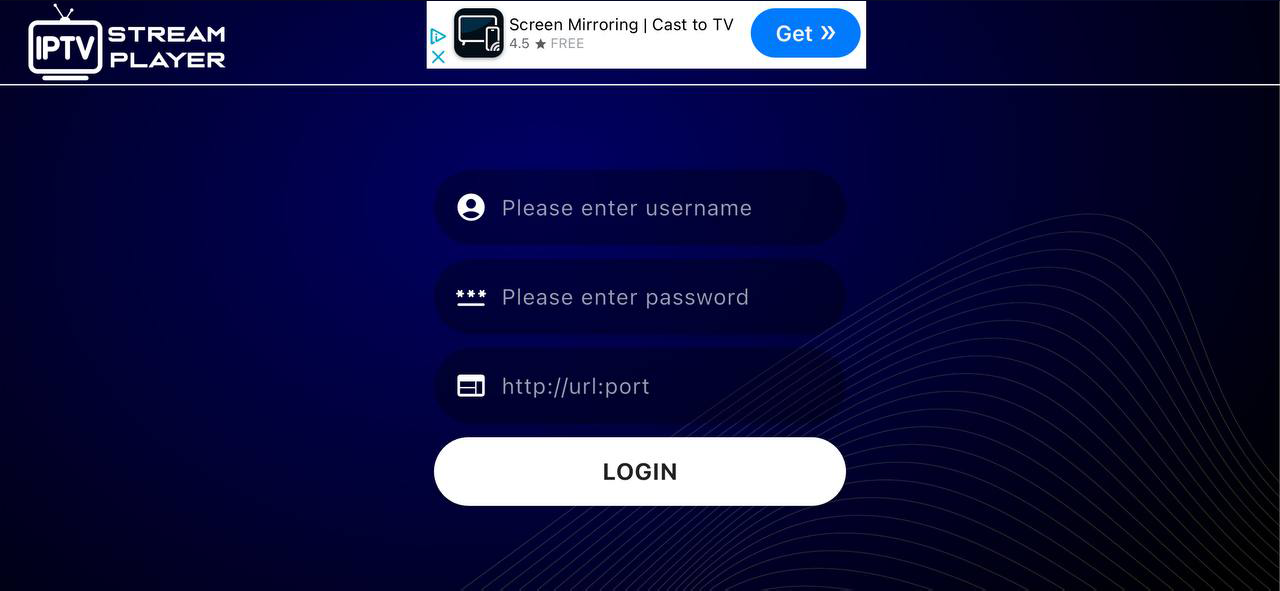Tap the LOGIN button
Screen dimensions: 1280x591
[640, 471]
